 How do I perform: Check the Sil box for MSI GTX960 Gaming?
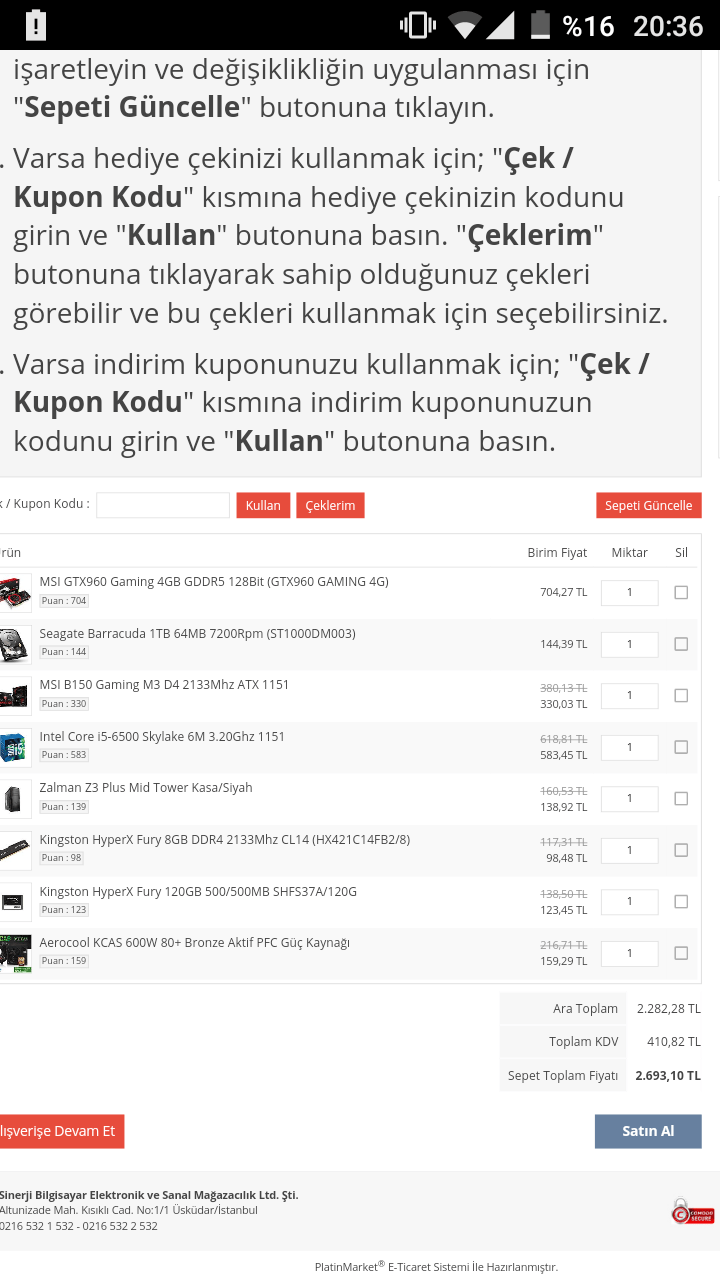(x=681, y=593)
